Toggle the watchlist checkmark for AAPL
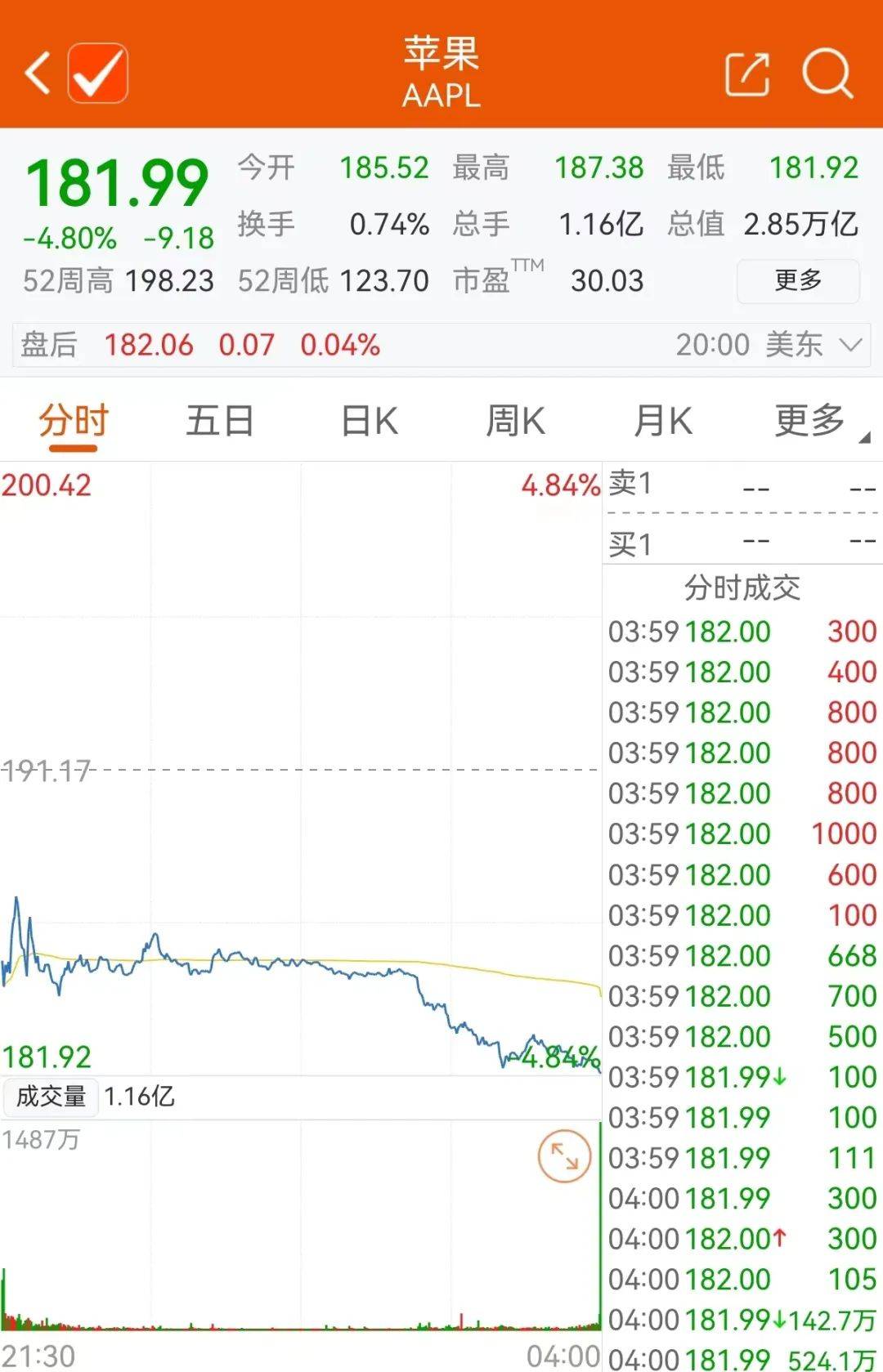Image resolution: width=883 pixels, height=1372 pixels. (x=97, y=74)
